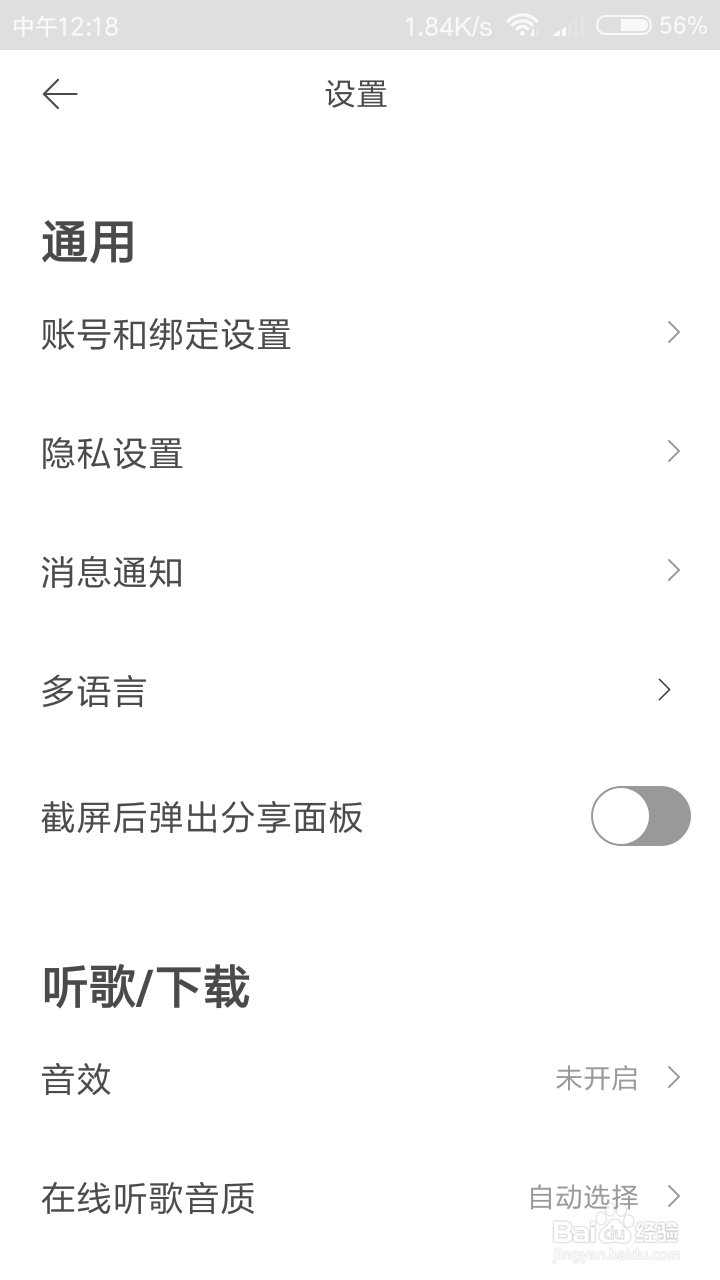
Task: Tap 未开启 next to 音效
Action: (597, 1078)
